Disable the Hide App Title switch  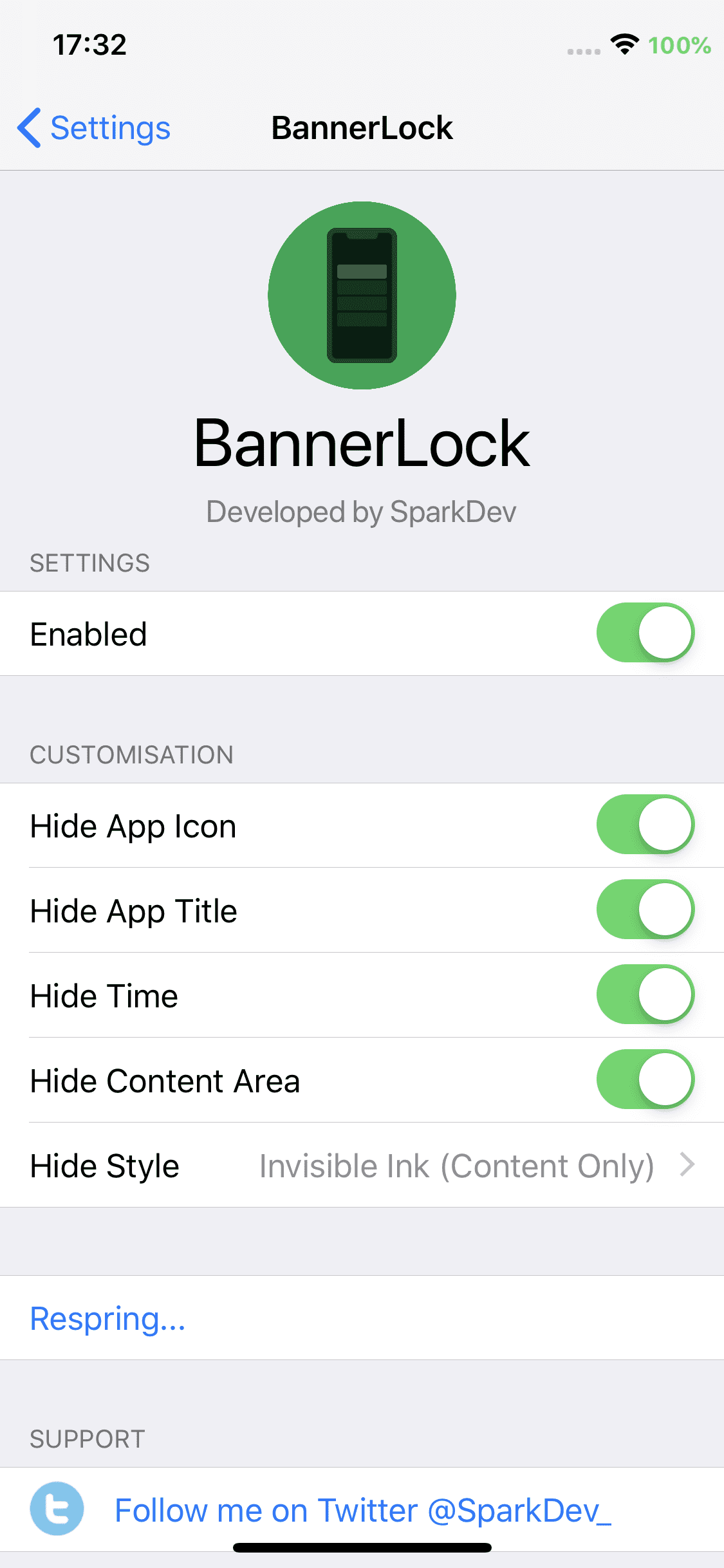[645, 910]
